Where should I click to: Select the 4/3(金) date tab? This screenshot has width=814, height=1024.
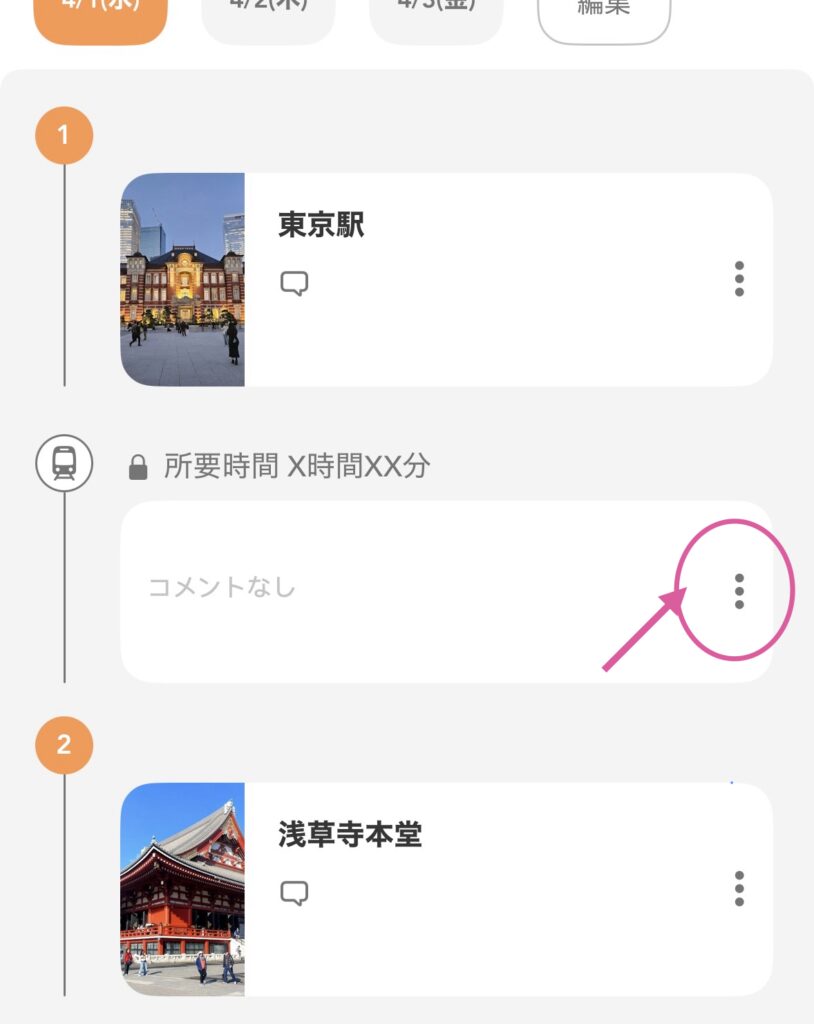click(x=435, y=10)
